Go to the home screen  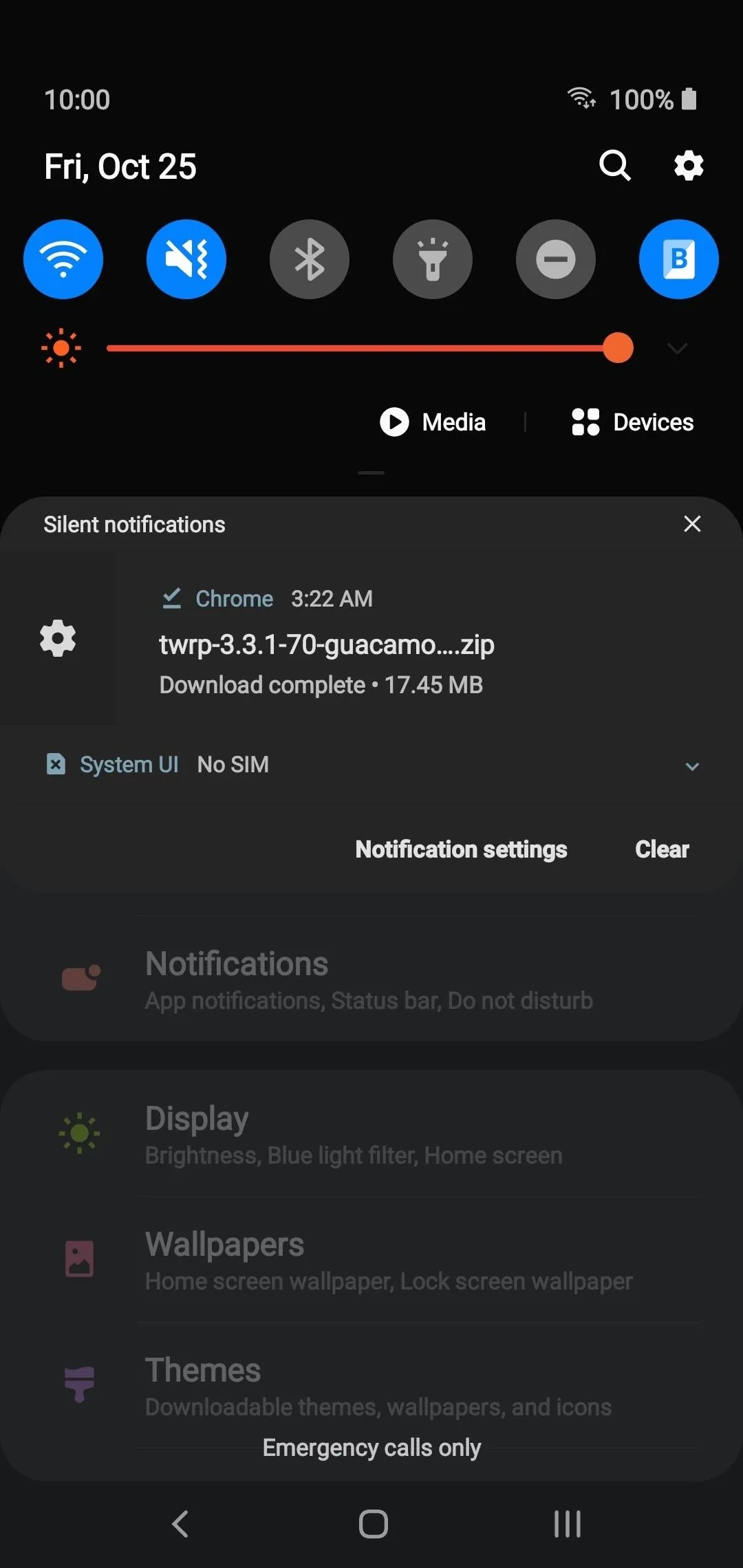point(373,1524)
